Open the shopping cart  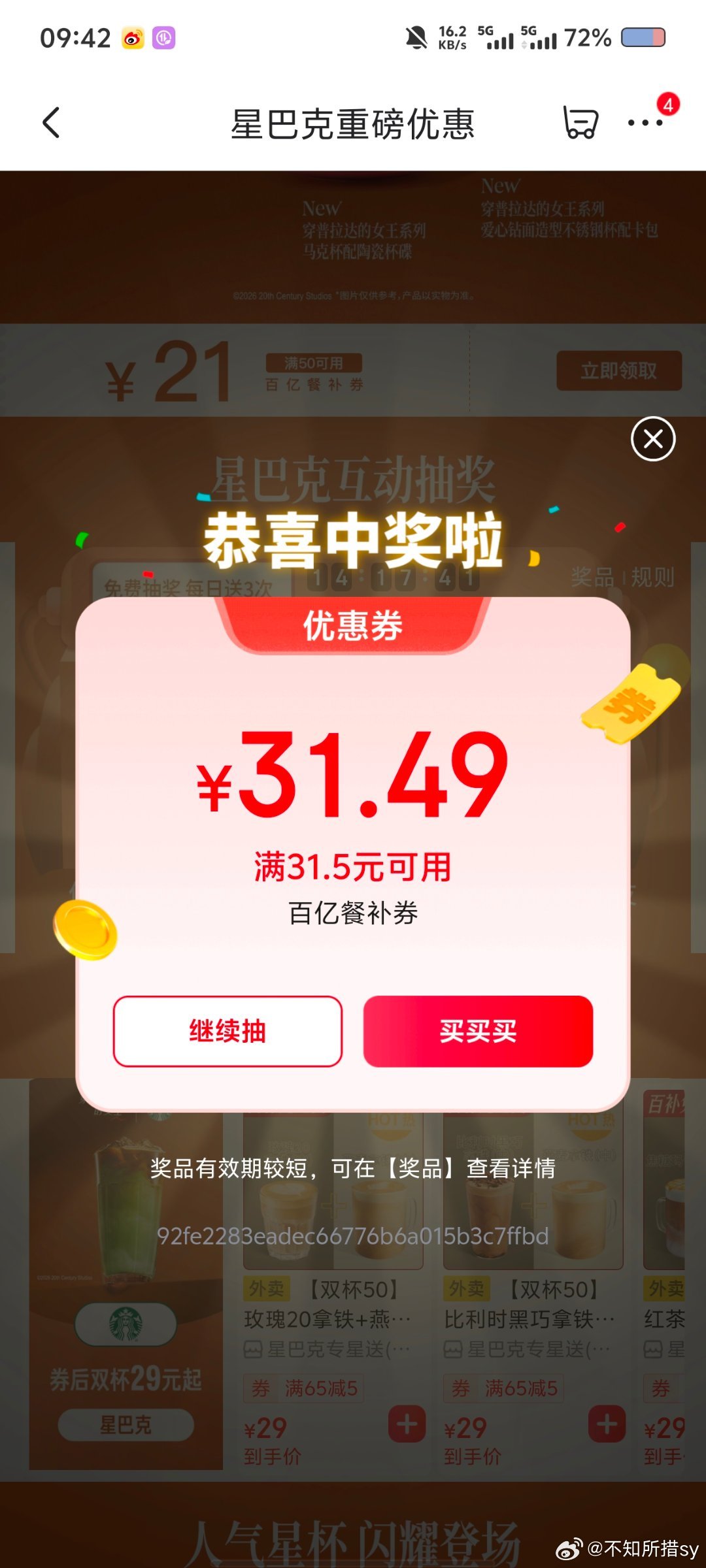(x=580, y=123)
